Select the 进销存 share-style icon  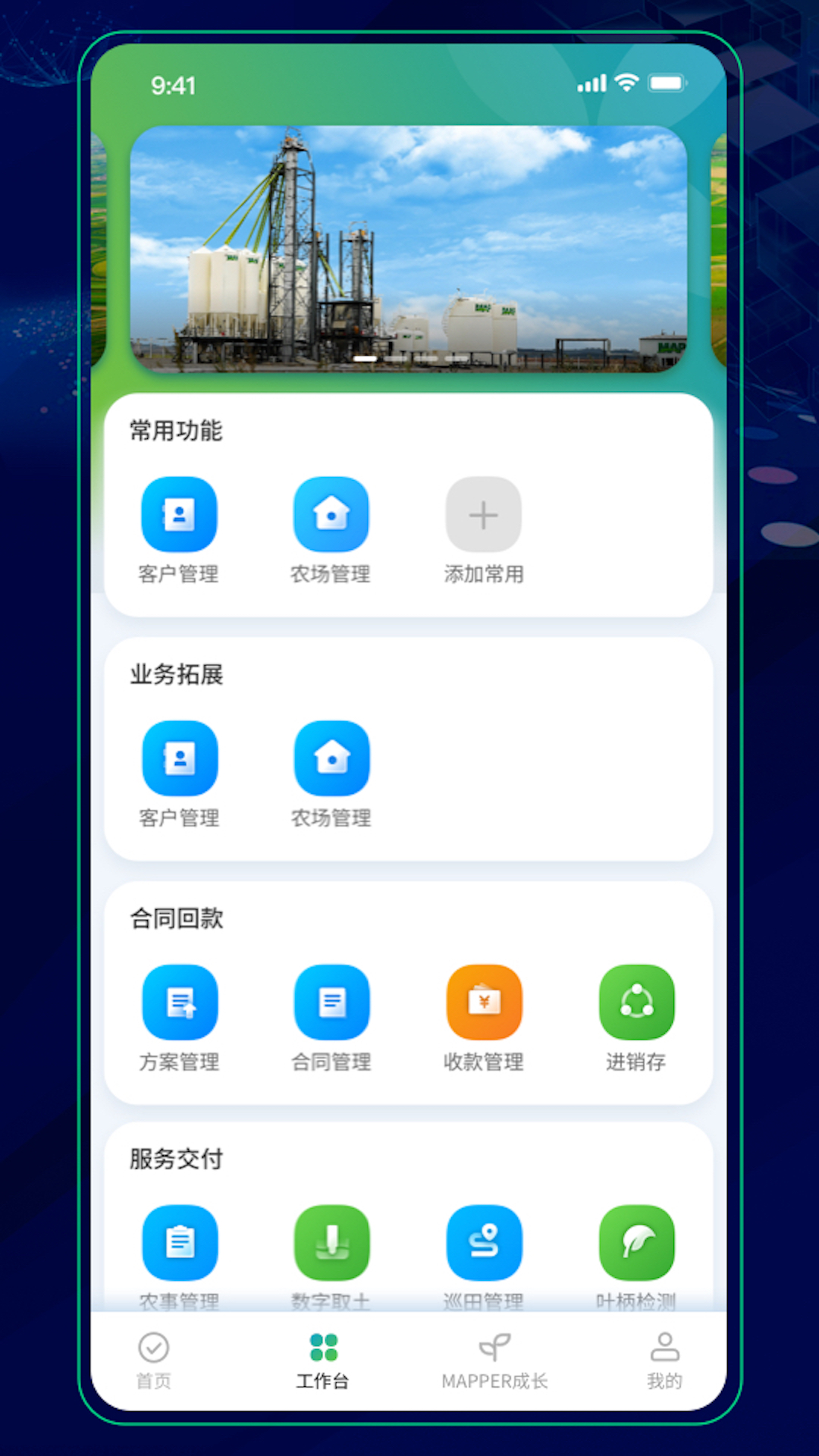(x=636, y=1001)
